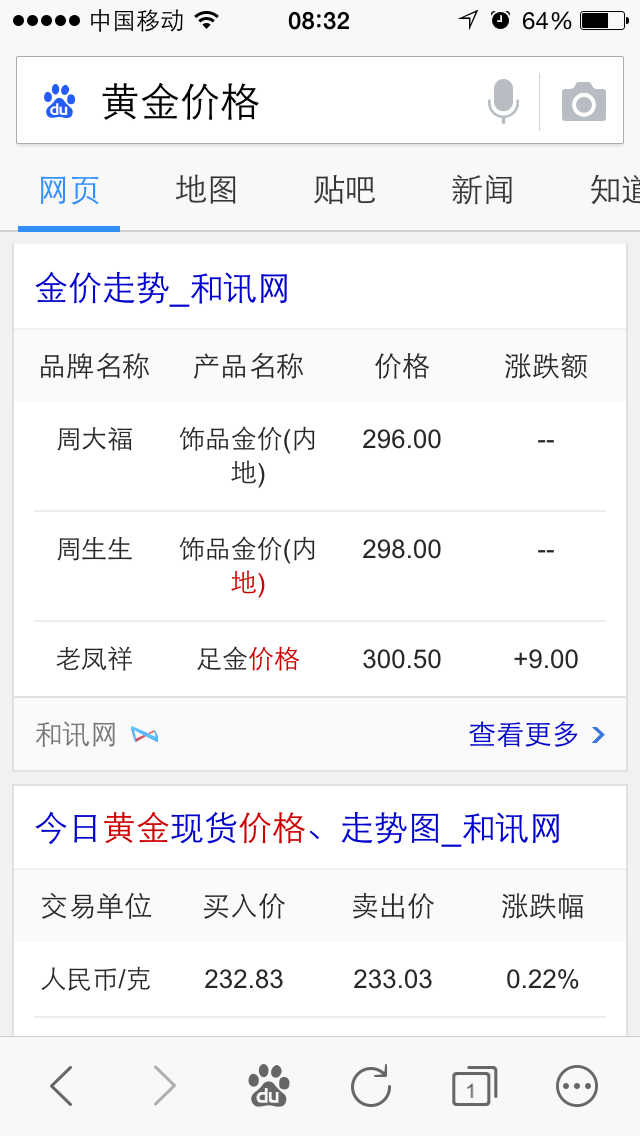Open the 金价走势_和讯网 result
The width and height of the screenshot is (640, 1136).
pos(162,289)
